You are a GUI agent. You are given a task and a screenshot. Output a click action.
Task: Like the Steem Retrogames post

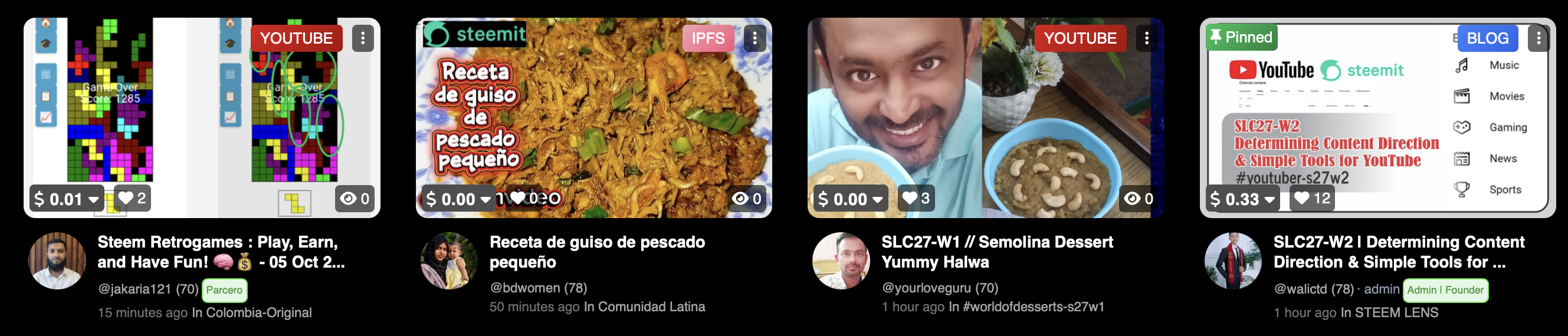pyautogui.click(x=132, y=198)
